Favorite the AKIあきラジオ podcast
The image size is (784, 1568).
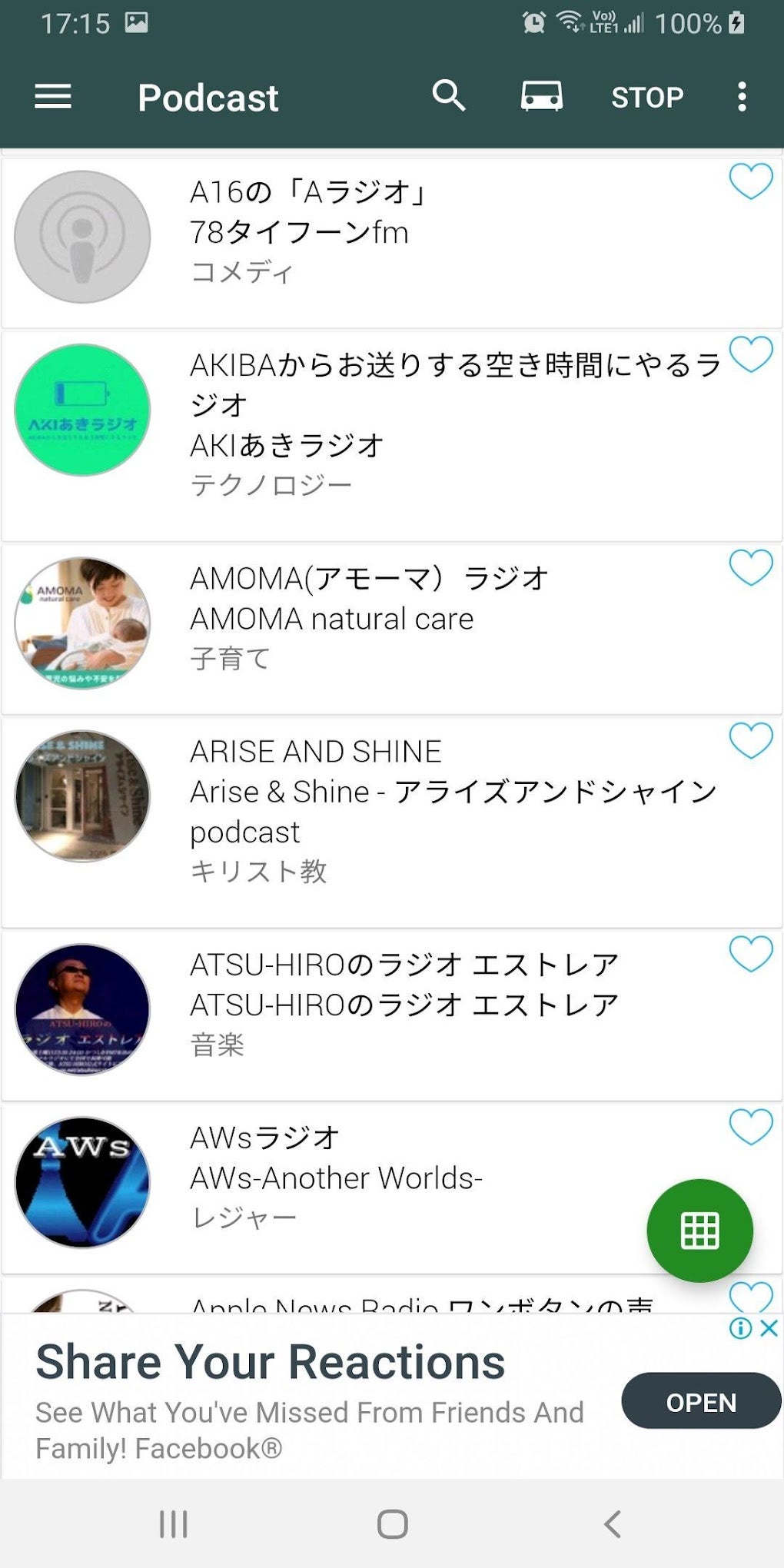(x=750, y=355)
